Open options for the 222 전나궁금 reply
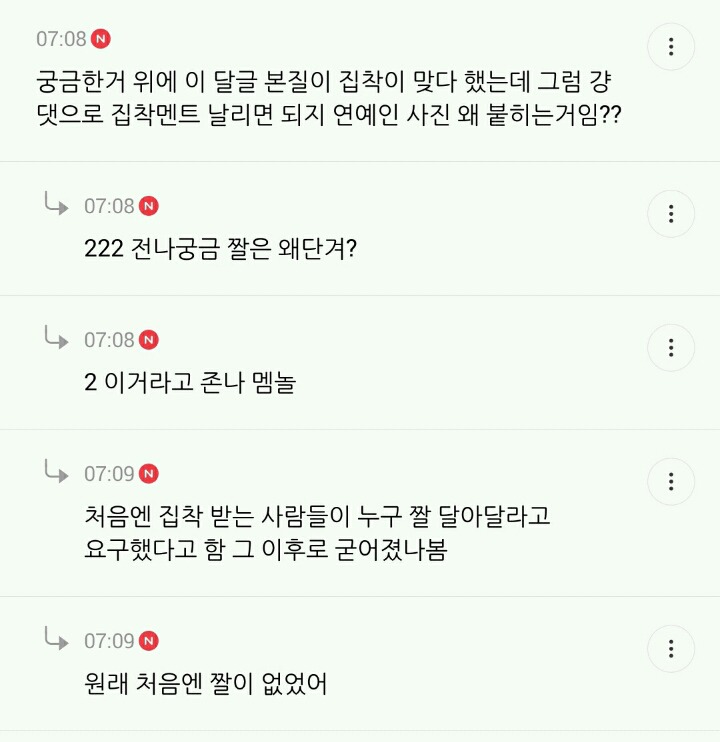720x742 pixels. point(671,213)
